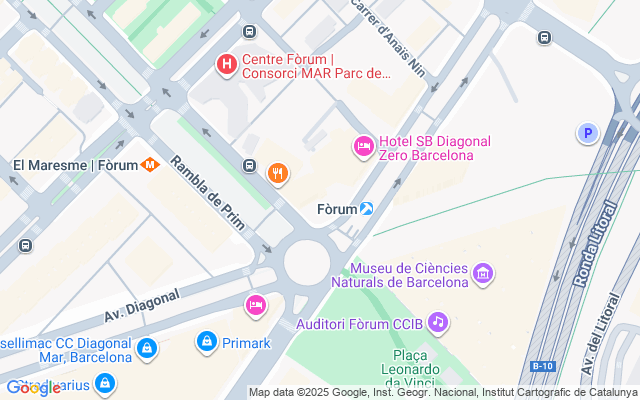
Task: Open Museu de Ciències Naturals de Barcelona marker
Action: [x=483, y=274]
